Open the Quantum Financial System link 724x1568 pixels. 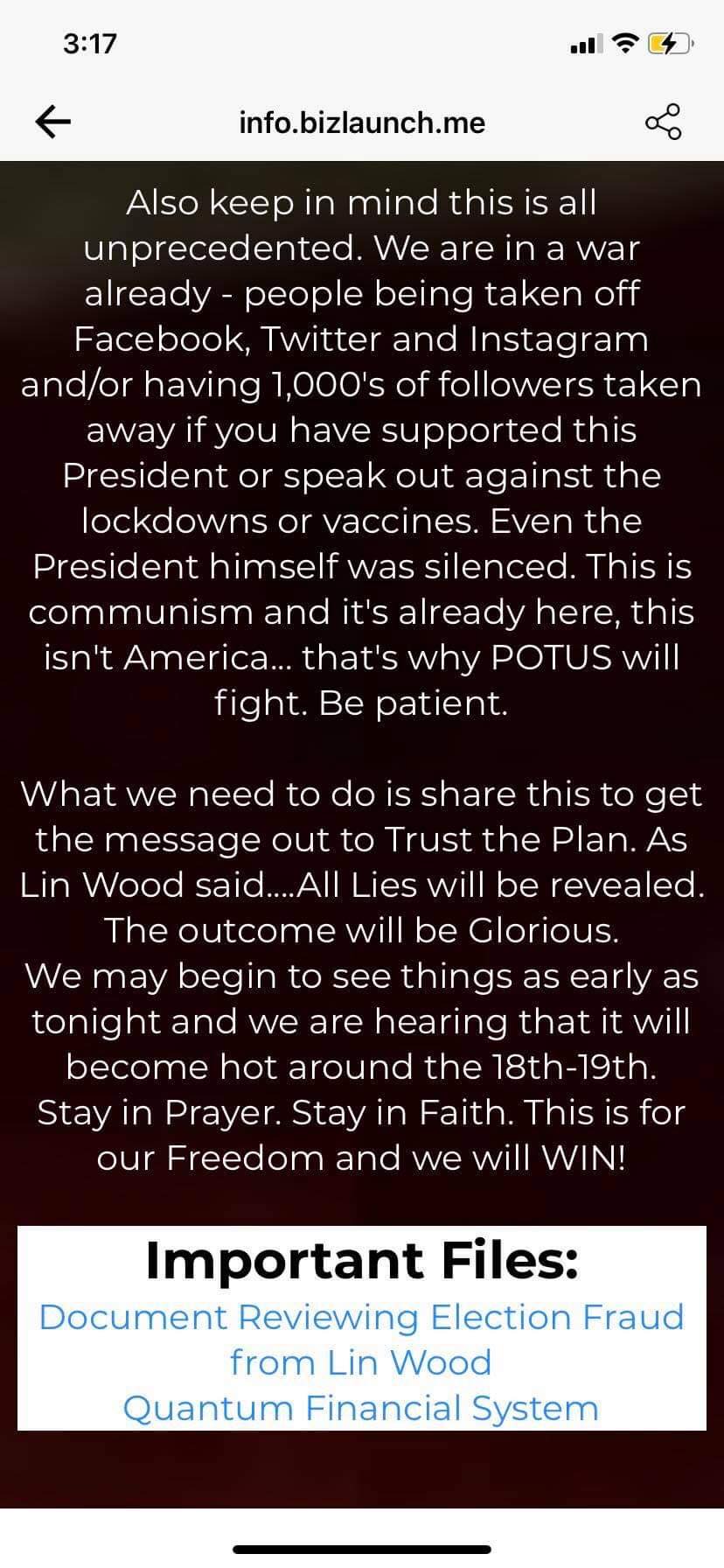(361, 1408)
